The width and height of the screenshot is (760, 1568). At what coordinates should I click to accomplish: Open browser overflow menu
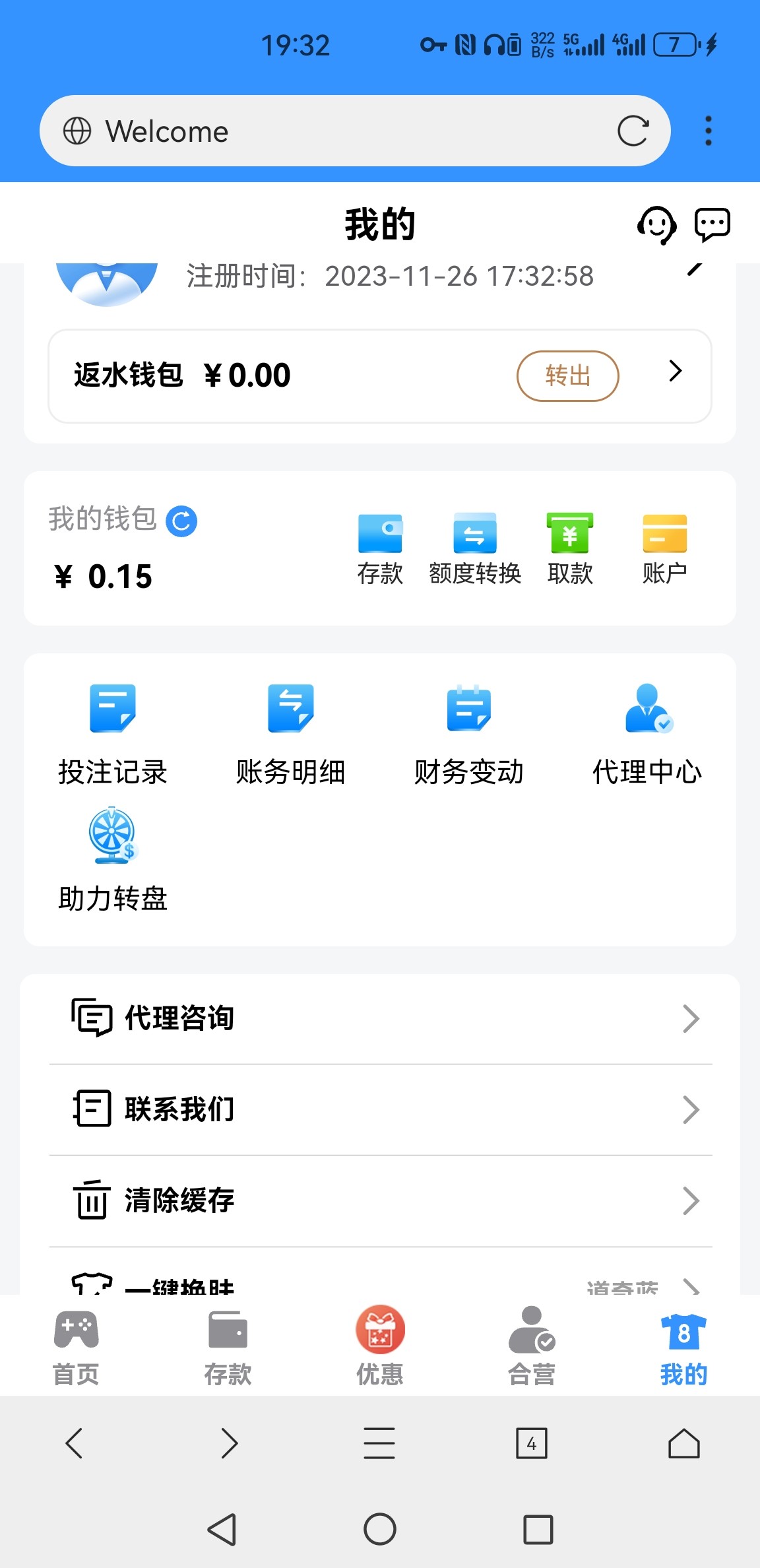[x=709, y=131]
